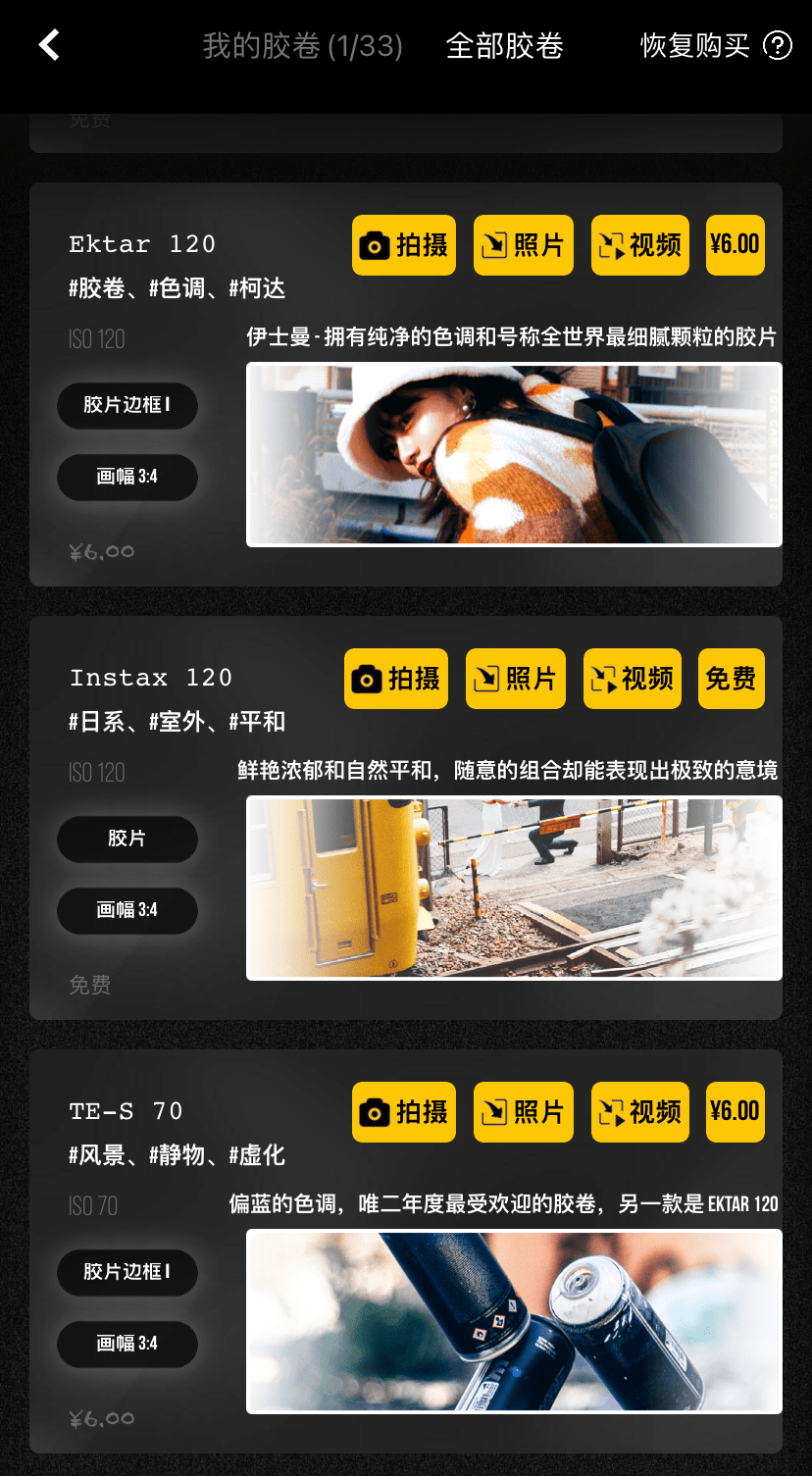The width and height of the screenshot is (812, 1476).
Task: Choose 视频 for Instax 120 film
Action: pyautogui.click(x=633, y=679)
